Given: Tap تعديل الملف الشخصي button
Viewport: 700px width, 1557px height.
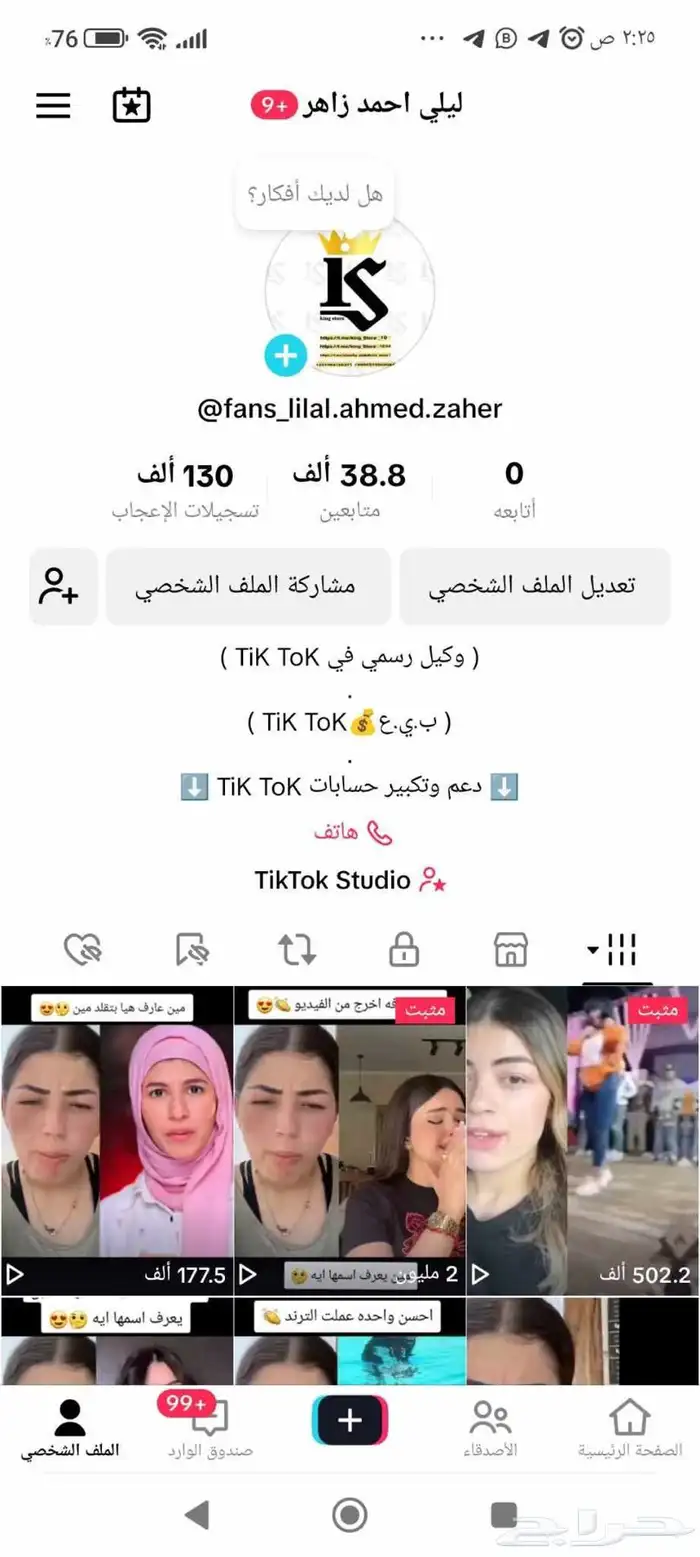Looking at the screenshot, I should click(534, 586).
